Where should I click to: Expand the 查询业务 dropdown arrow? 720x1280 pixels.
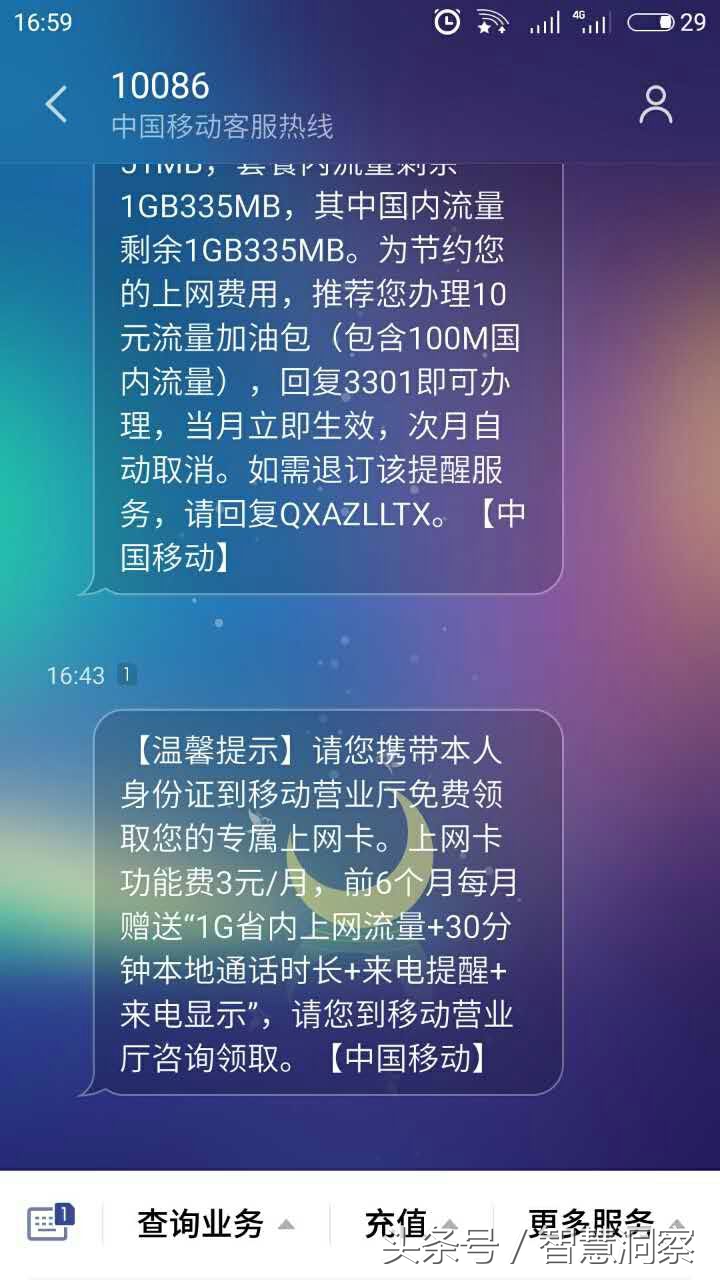coord(285,1222)
